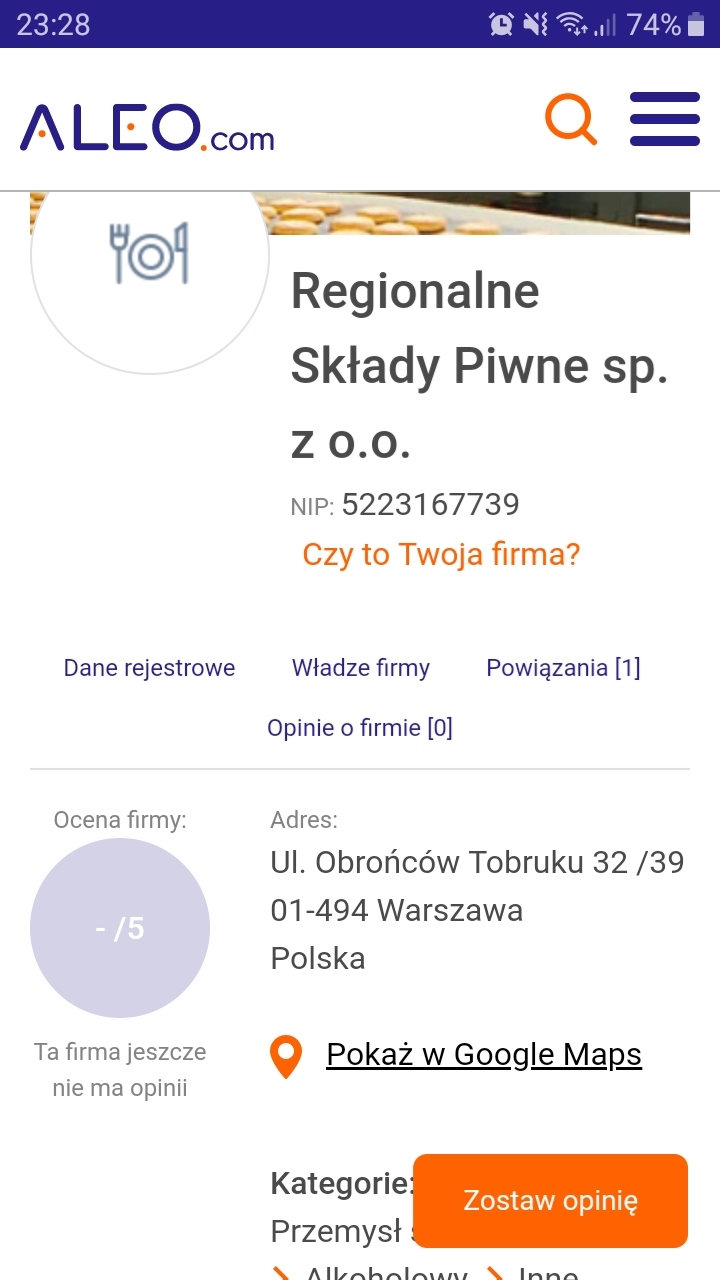The width and height of the screenshot is (720, 1280).
Task: Tap the 'Czy to Twoja firma?' link
Action: point(441,554)
